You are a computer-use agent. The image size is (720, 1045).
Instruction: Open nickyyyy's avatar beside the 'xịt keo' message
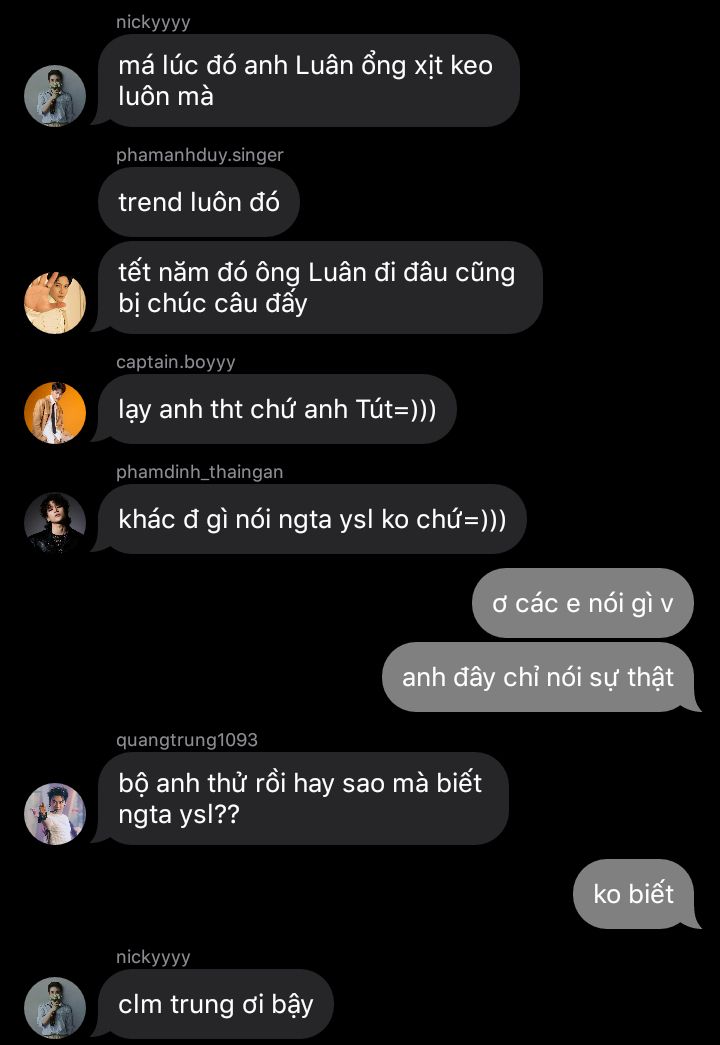pyautogui.click(x=55, y=96)
